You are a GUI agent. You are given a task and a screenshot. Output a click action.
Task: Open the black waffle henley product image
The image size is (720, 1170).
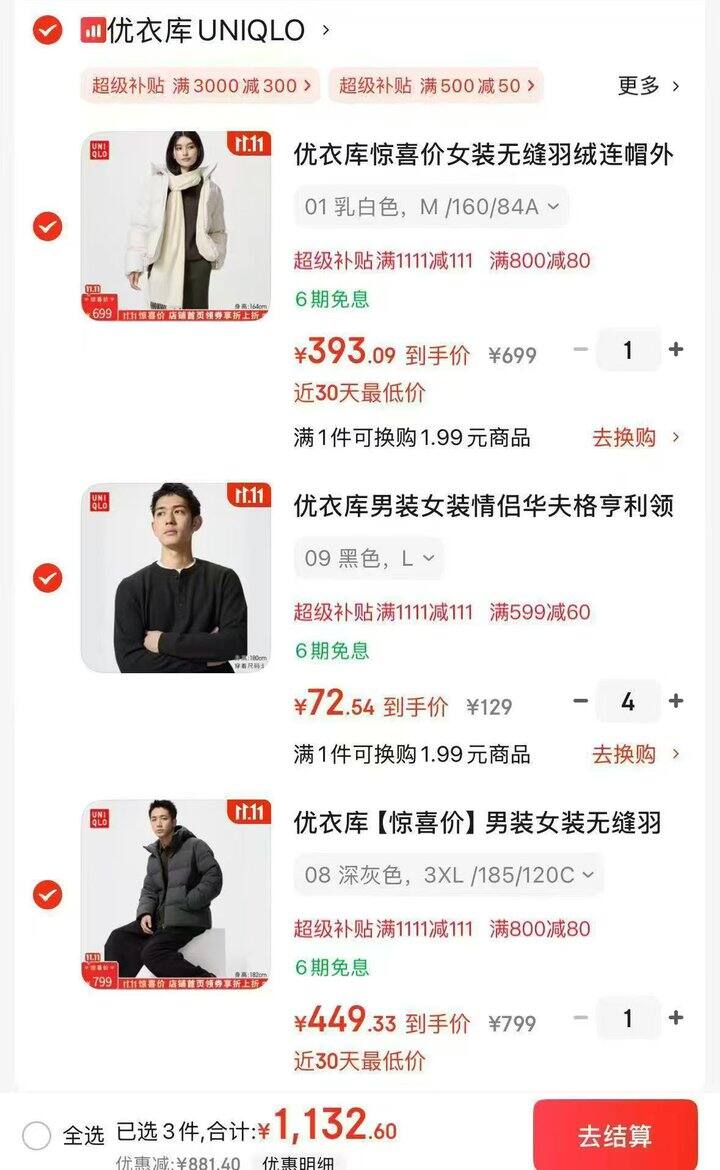point(176,578)
